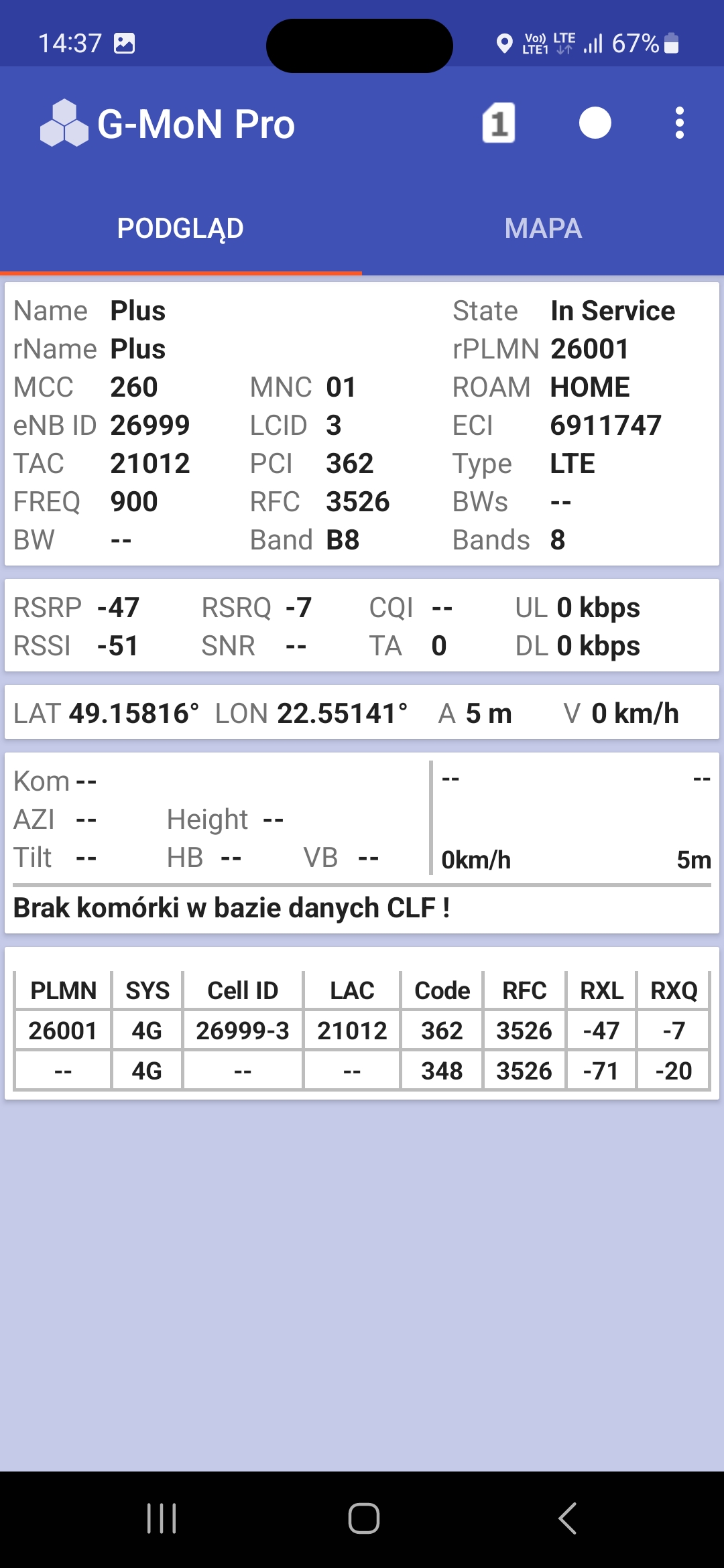Select the PODGLĄD tab
The width and height of the screenshot is (724, 1568).
[x=180, y=228]
